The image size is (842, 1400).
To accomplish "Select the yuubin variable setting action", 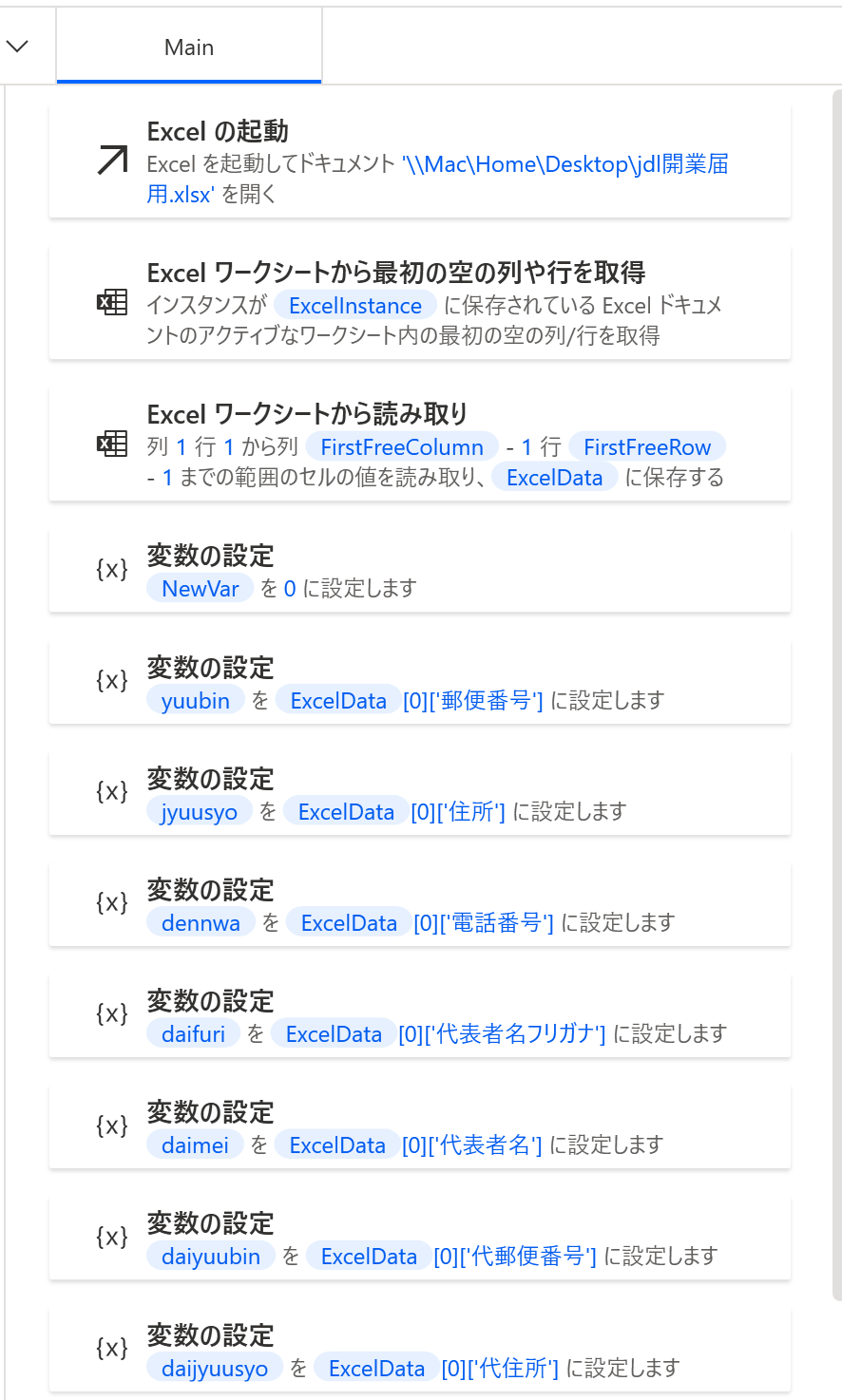I will point(420,682).
